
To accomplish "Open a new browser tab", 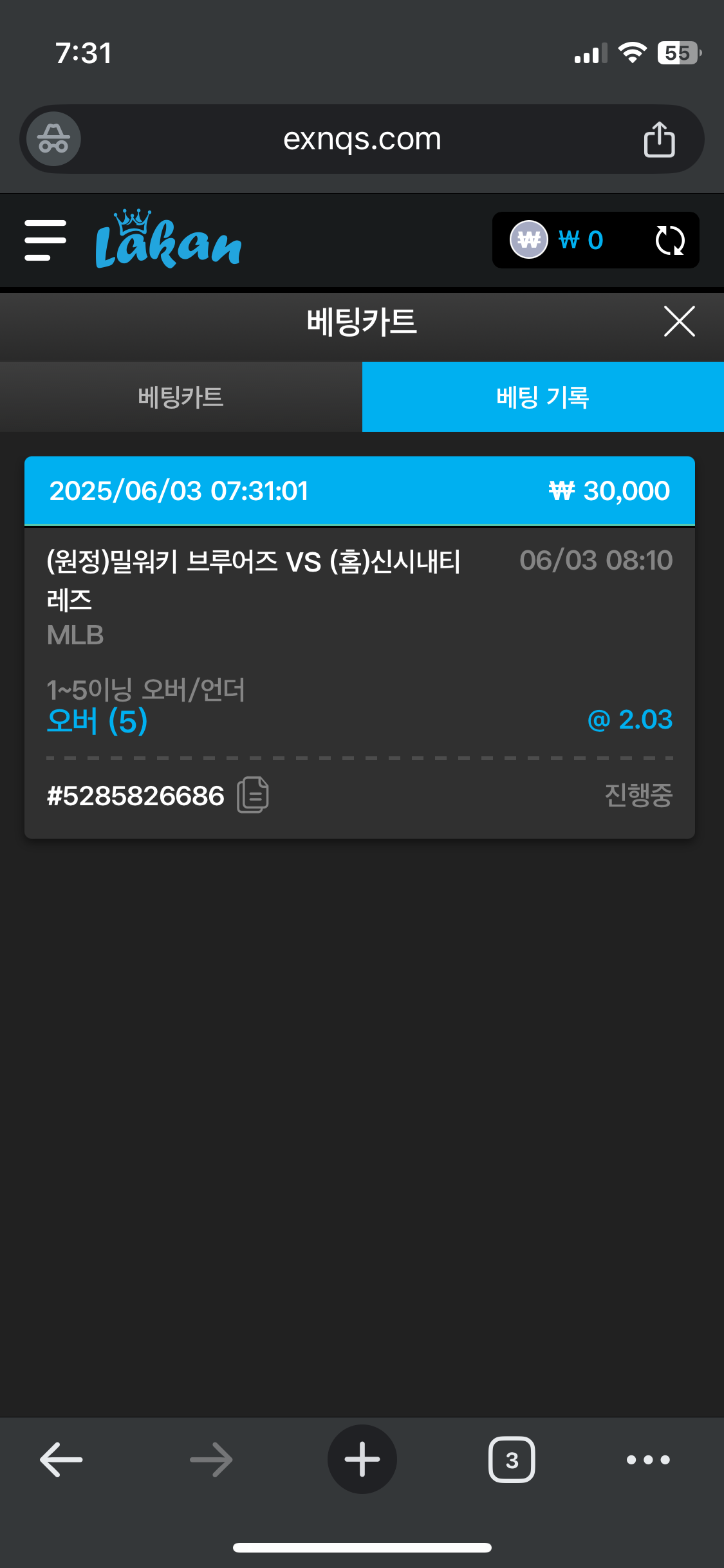I will point(362,1459).
